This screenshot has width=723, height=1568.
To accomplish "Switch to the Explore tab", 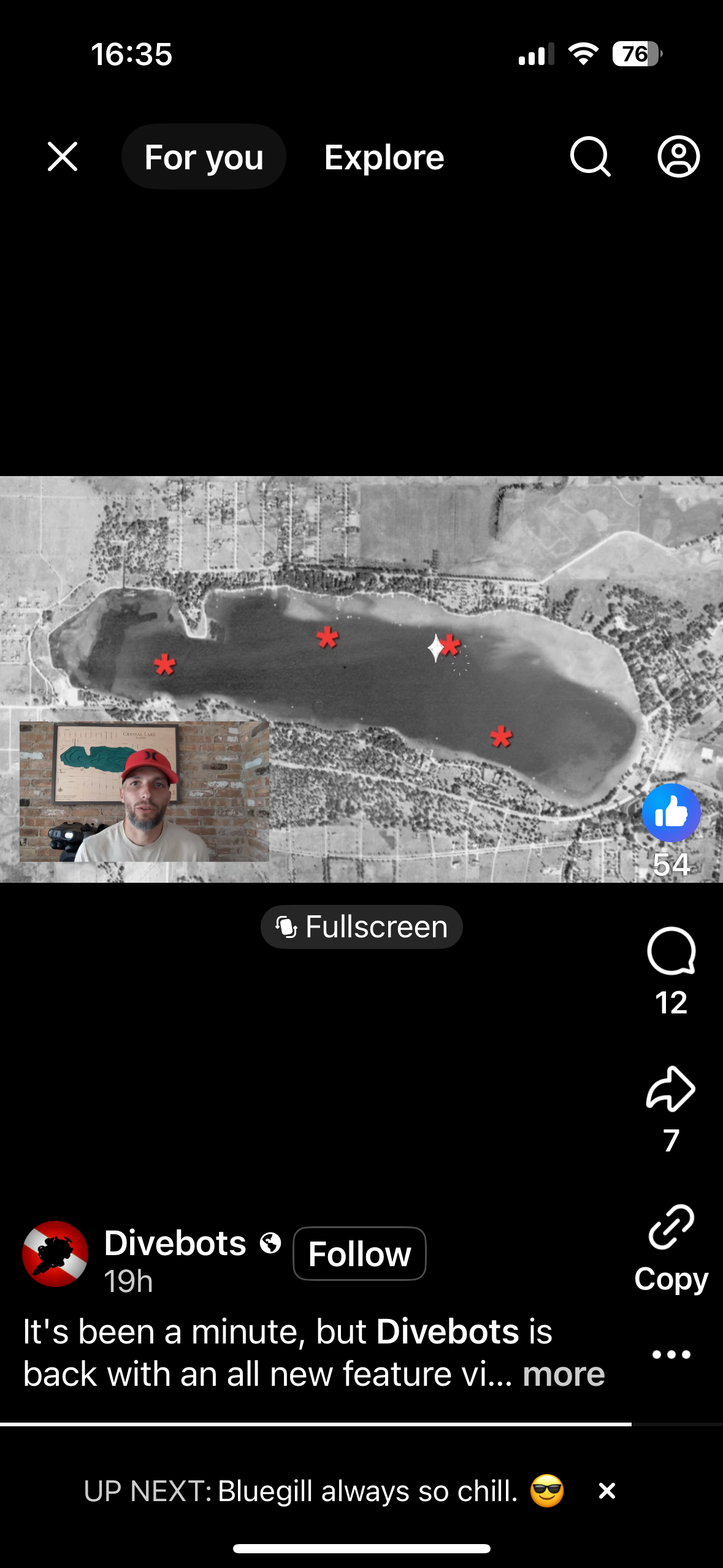I will pyautogui.click(x=384, y=157).
